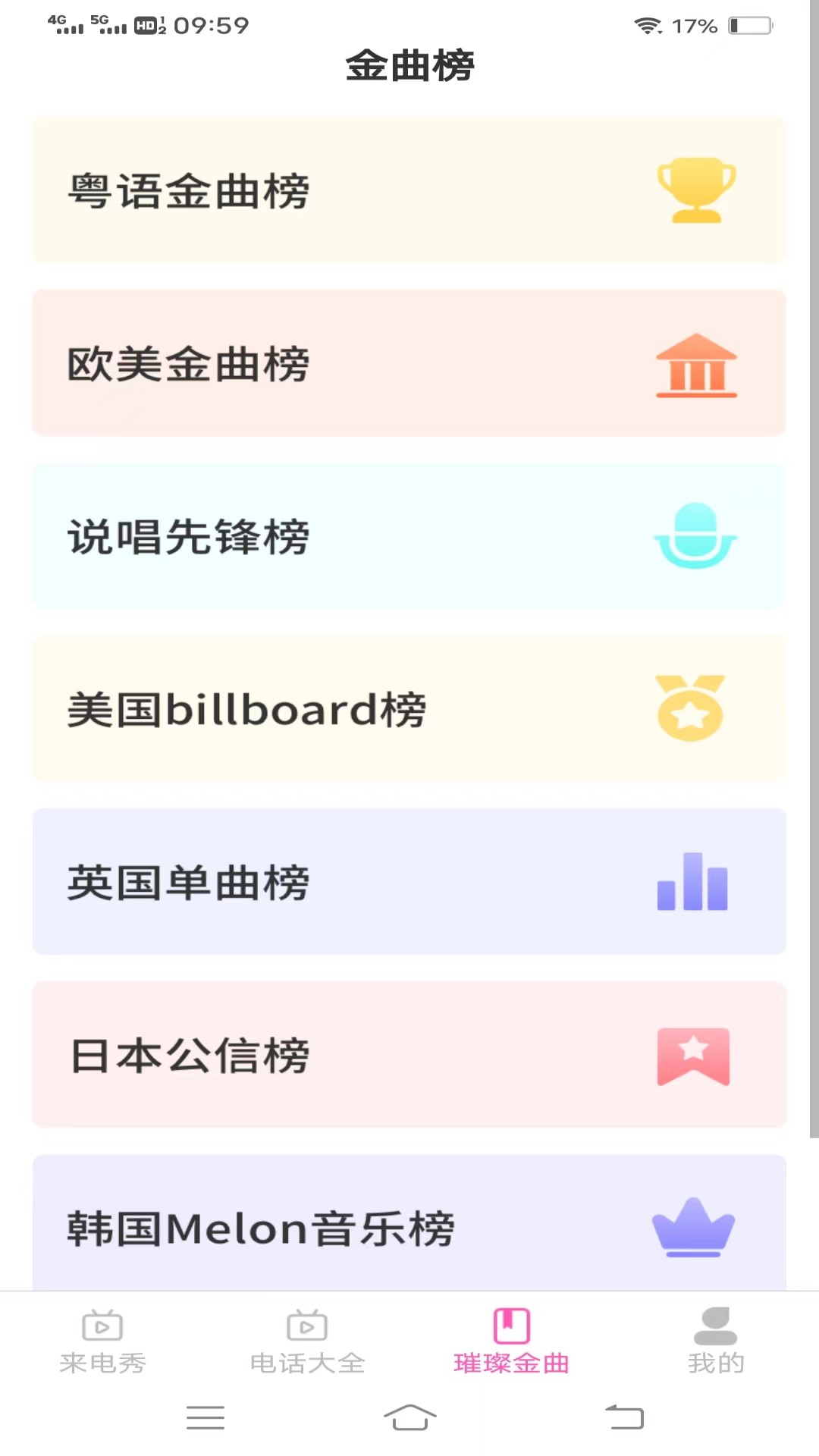Viewport: 819px width, 1456px height.
Task: Select the 璀璨金曲 tab
Action: (512, 1341)
